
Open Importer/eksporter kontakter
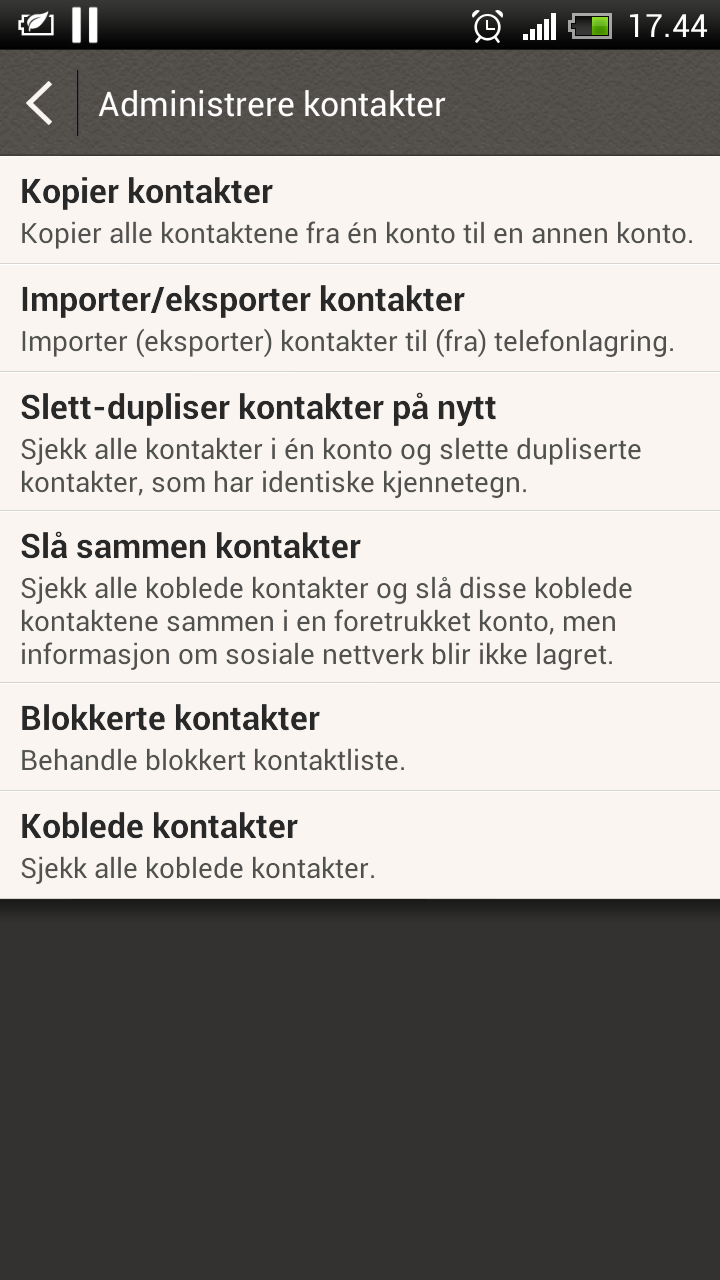point(360,318)
